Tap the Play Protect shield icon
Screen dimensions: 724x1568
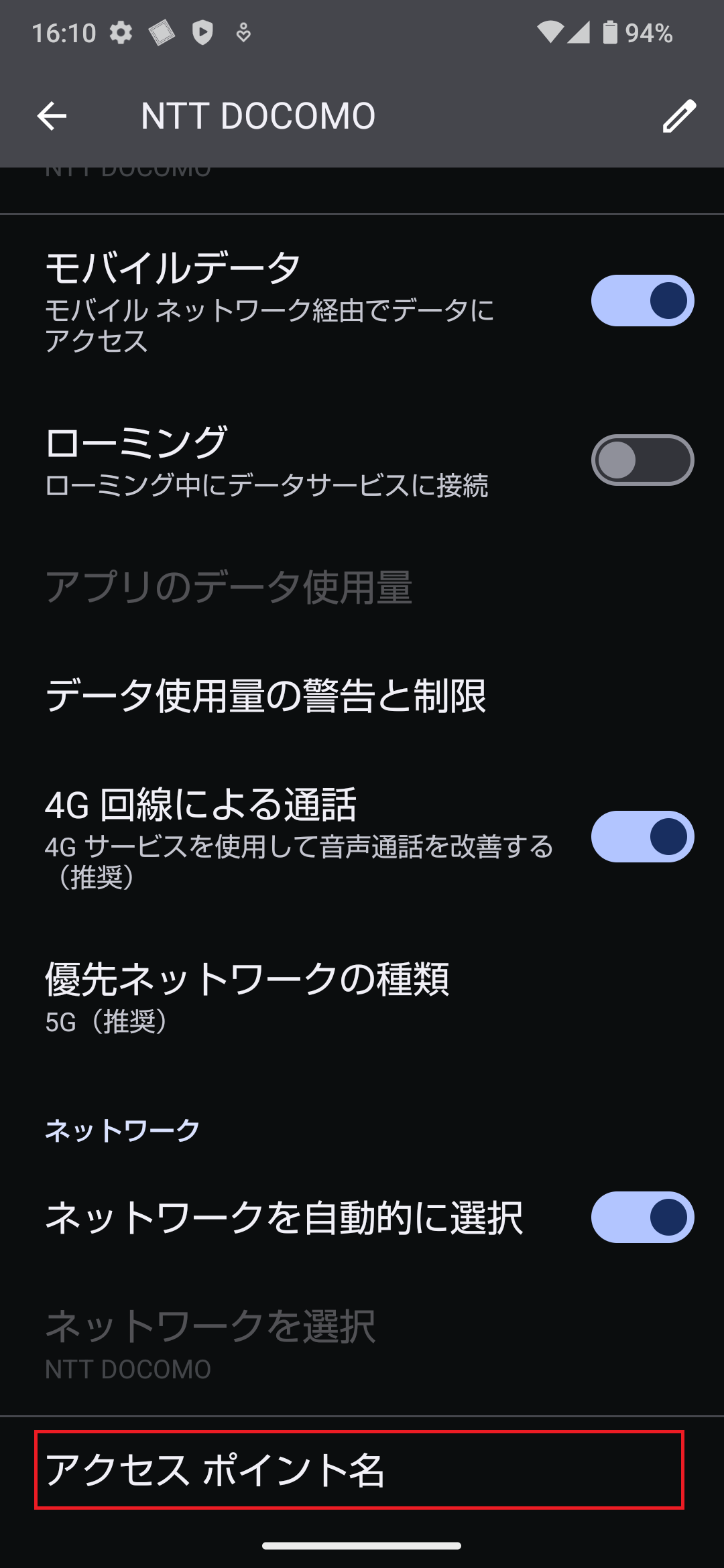pos(202,31)
